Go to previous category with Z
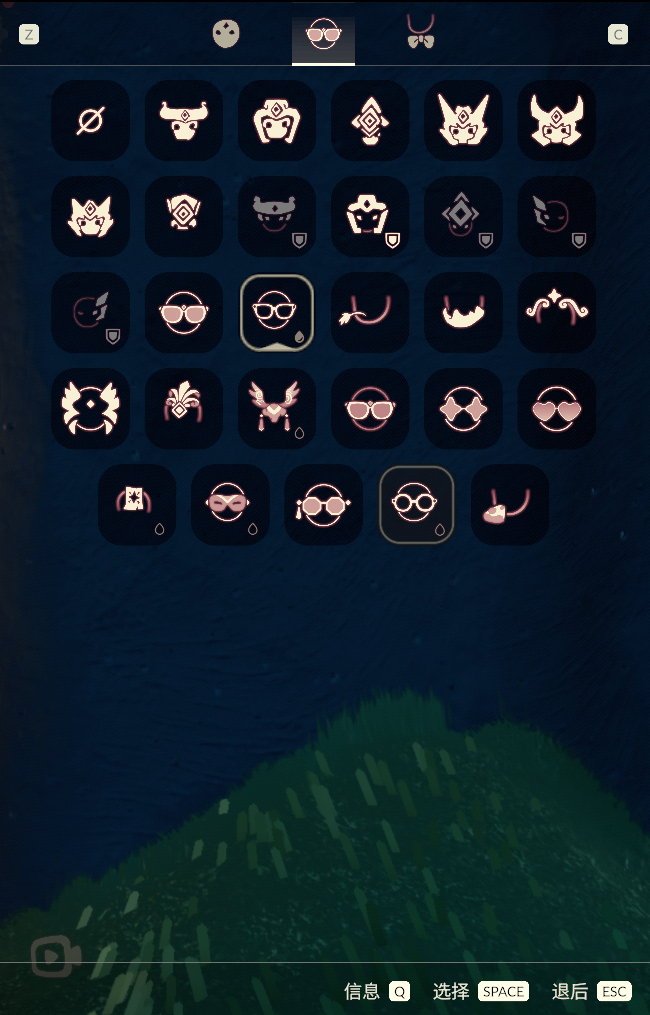Image resolution: width=650 pixels, height=1015 pixels. coord(29,35)
